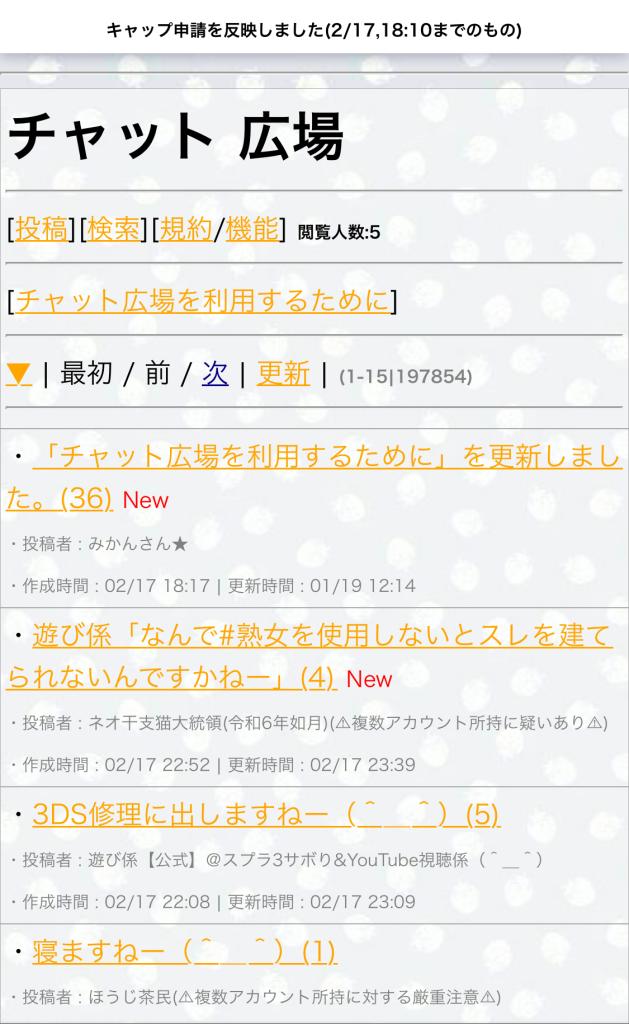Open thread 寝ますねー
The height and width of the screenshot is (1024, 629).
click(x=184, y=950)
